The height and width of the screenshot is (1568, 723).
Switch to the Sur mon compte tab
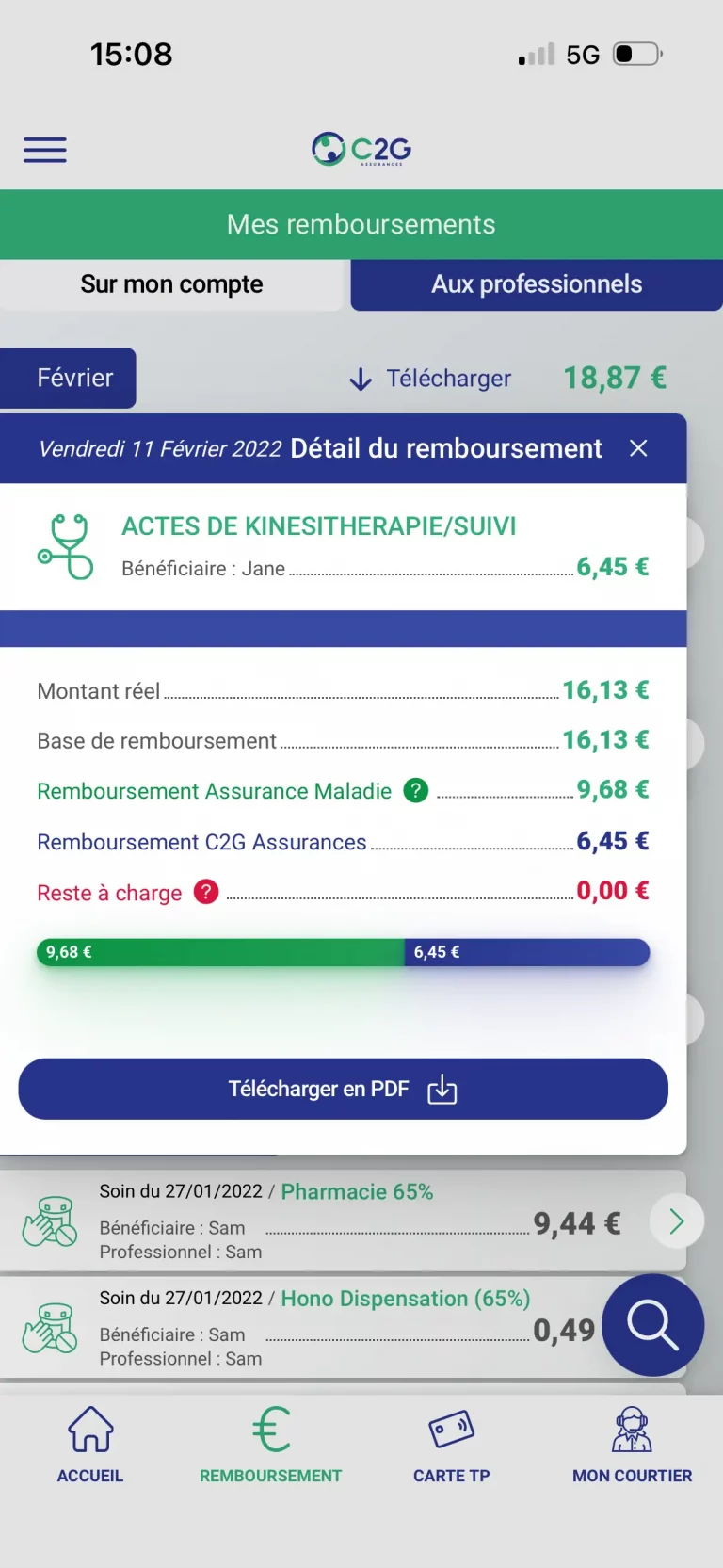point(172,283)
